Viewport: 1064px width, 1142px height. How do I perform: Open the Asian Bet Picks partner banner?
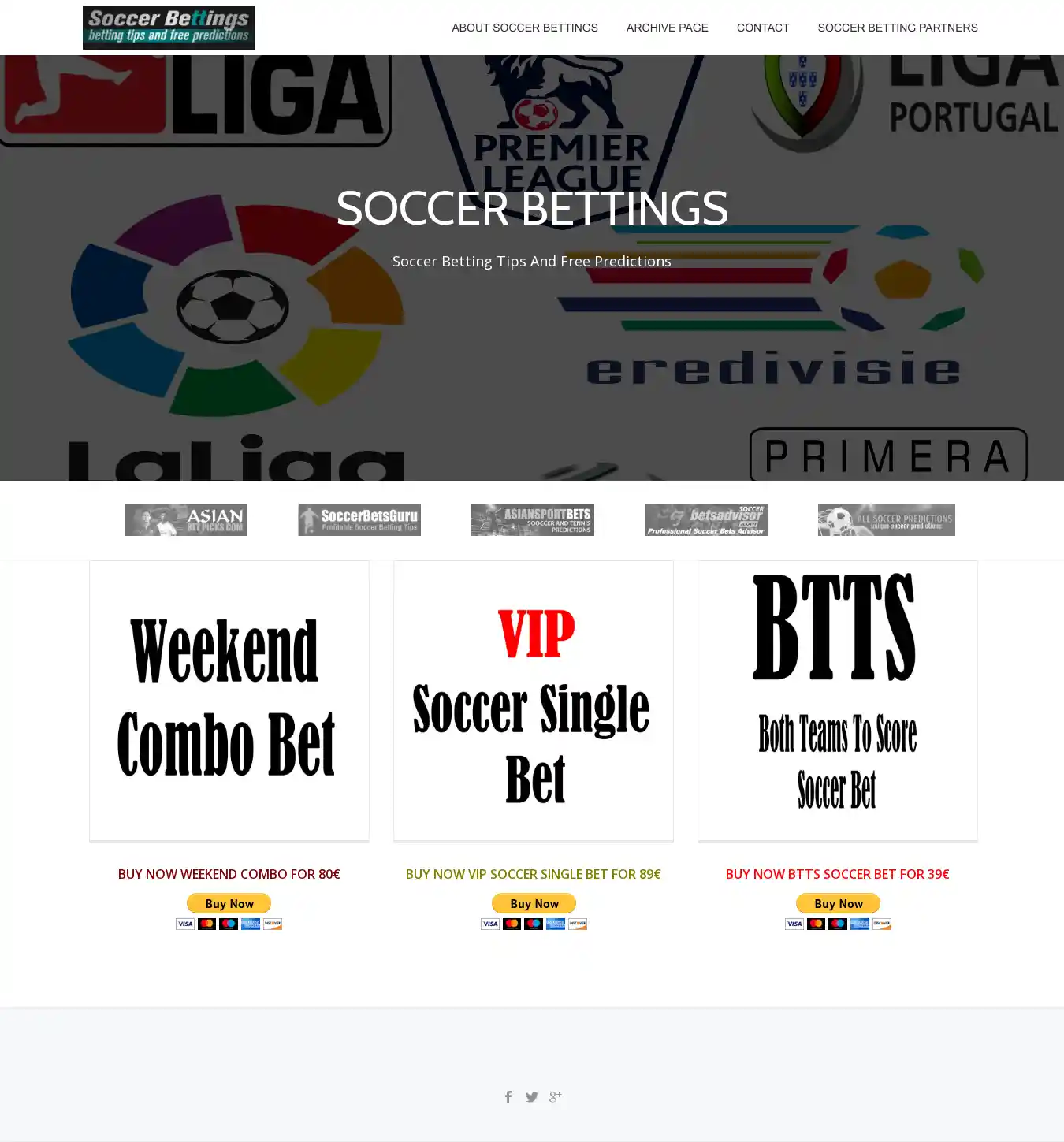pos(186,520)
